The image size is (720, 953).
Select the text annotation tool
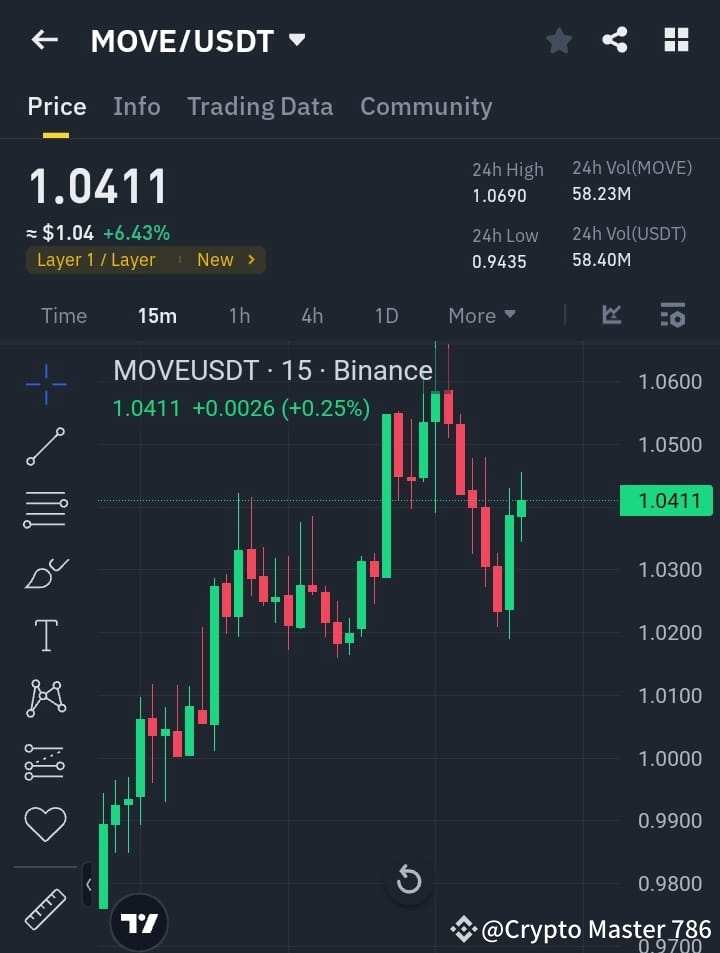pyautogui.click(x=44, y=634)
